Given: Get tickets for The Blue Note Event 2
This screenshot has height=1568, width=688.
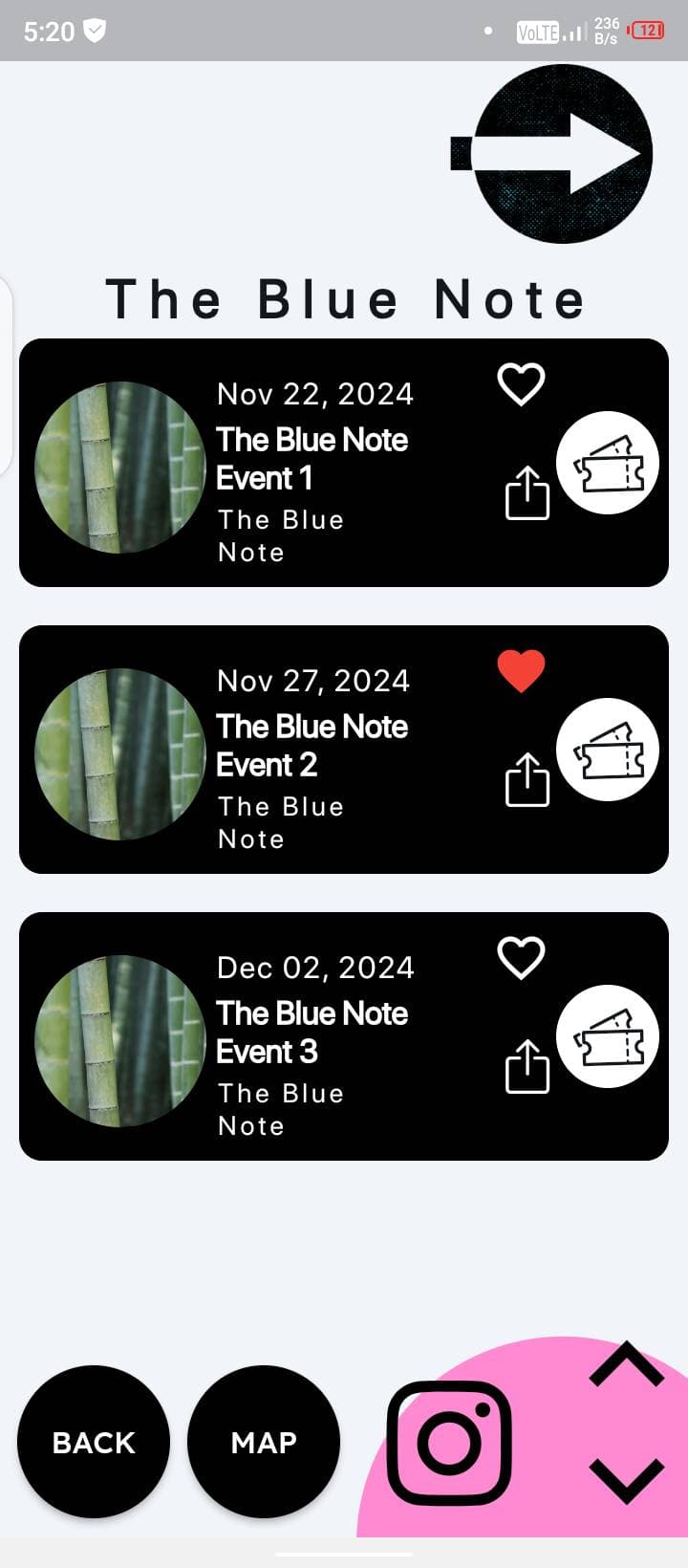Looking at the screenshot, I should [x=607, y=751].
